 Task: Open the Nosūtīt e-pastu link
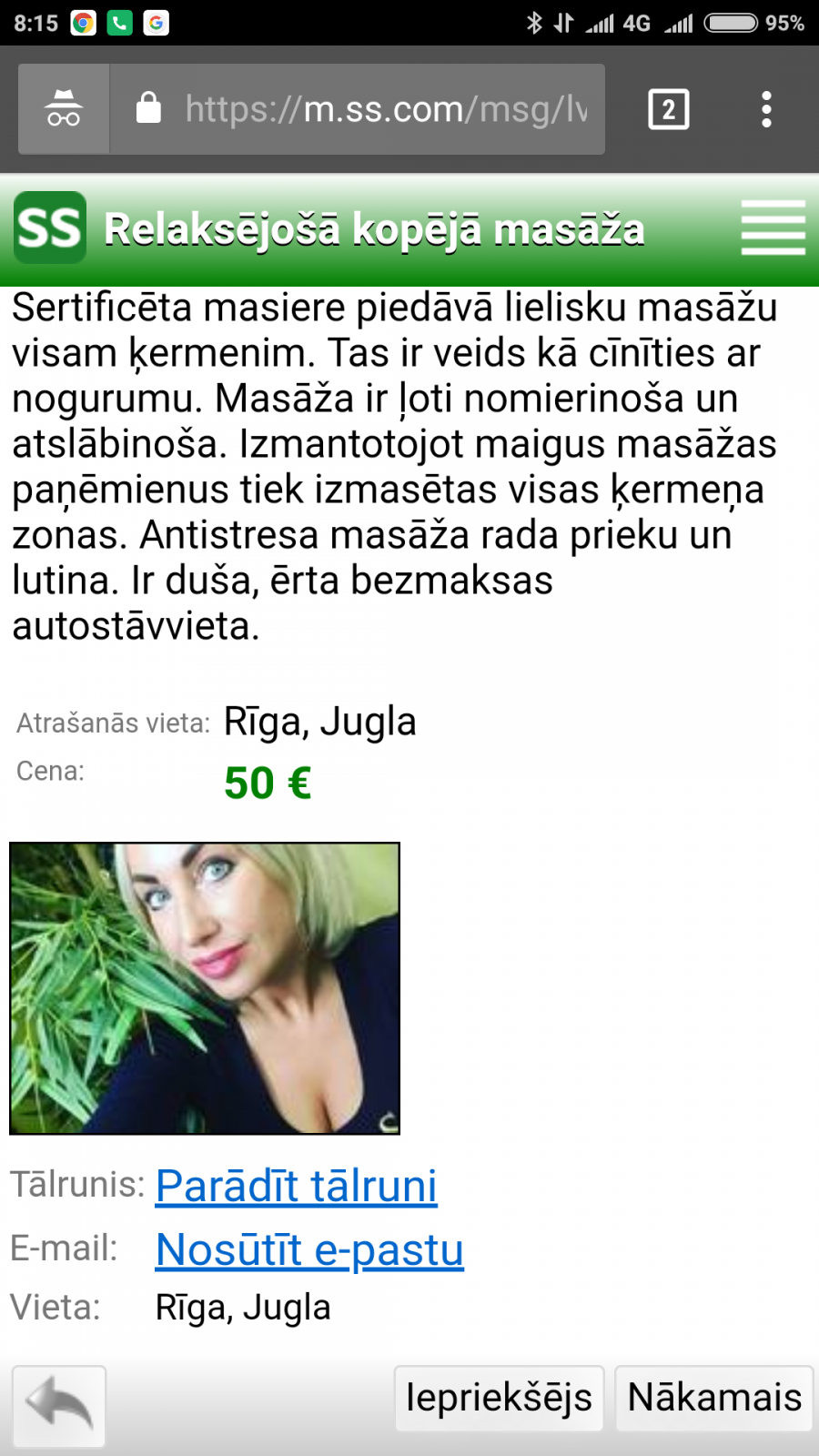309,1249
